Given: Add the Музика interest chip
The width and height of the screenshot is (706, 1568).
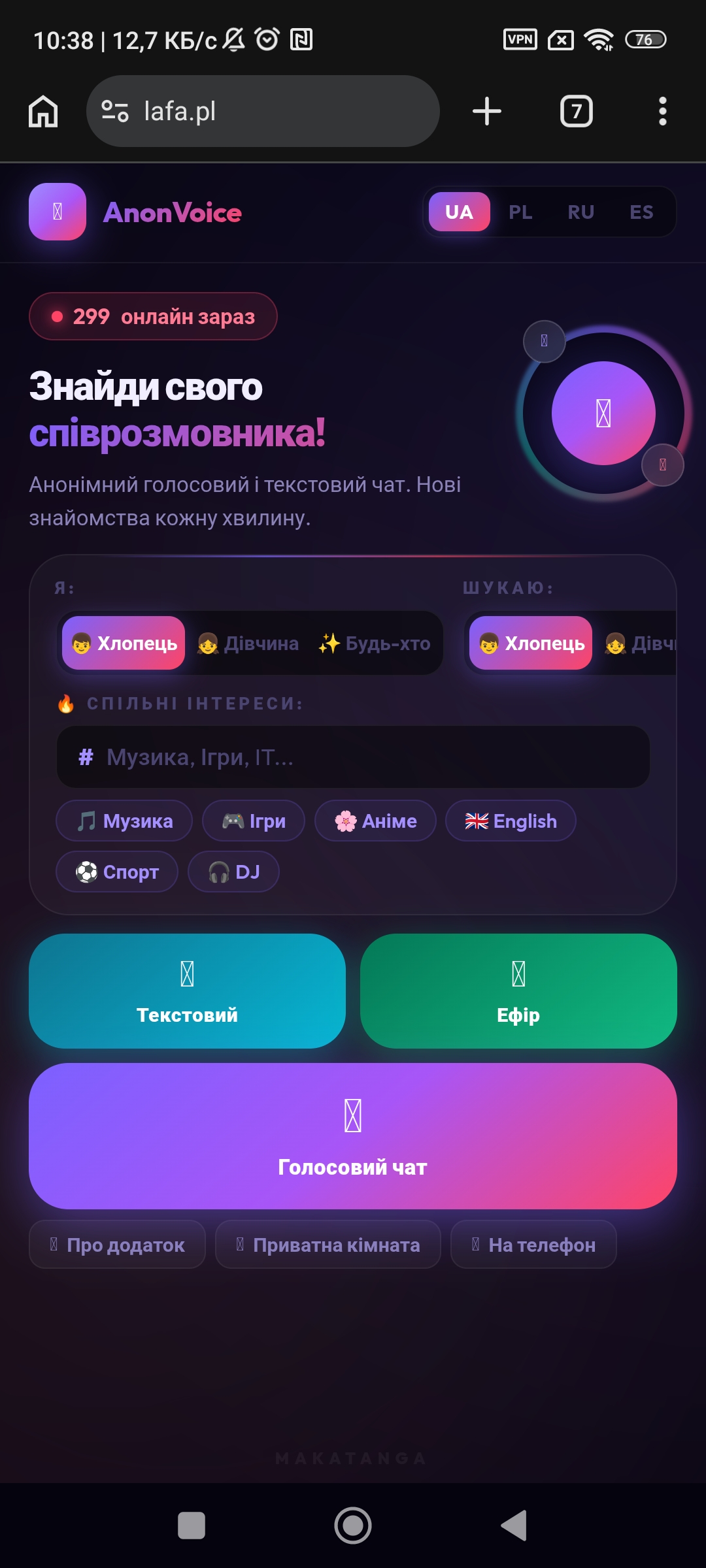Looking at the screenshot, I should tap(124, 821).
